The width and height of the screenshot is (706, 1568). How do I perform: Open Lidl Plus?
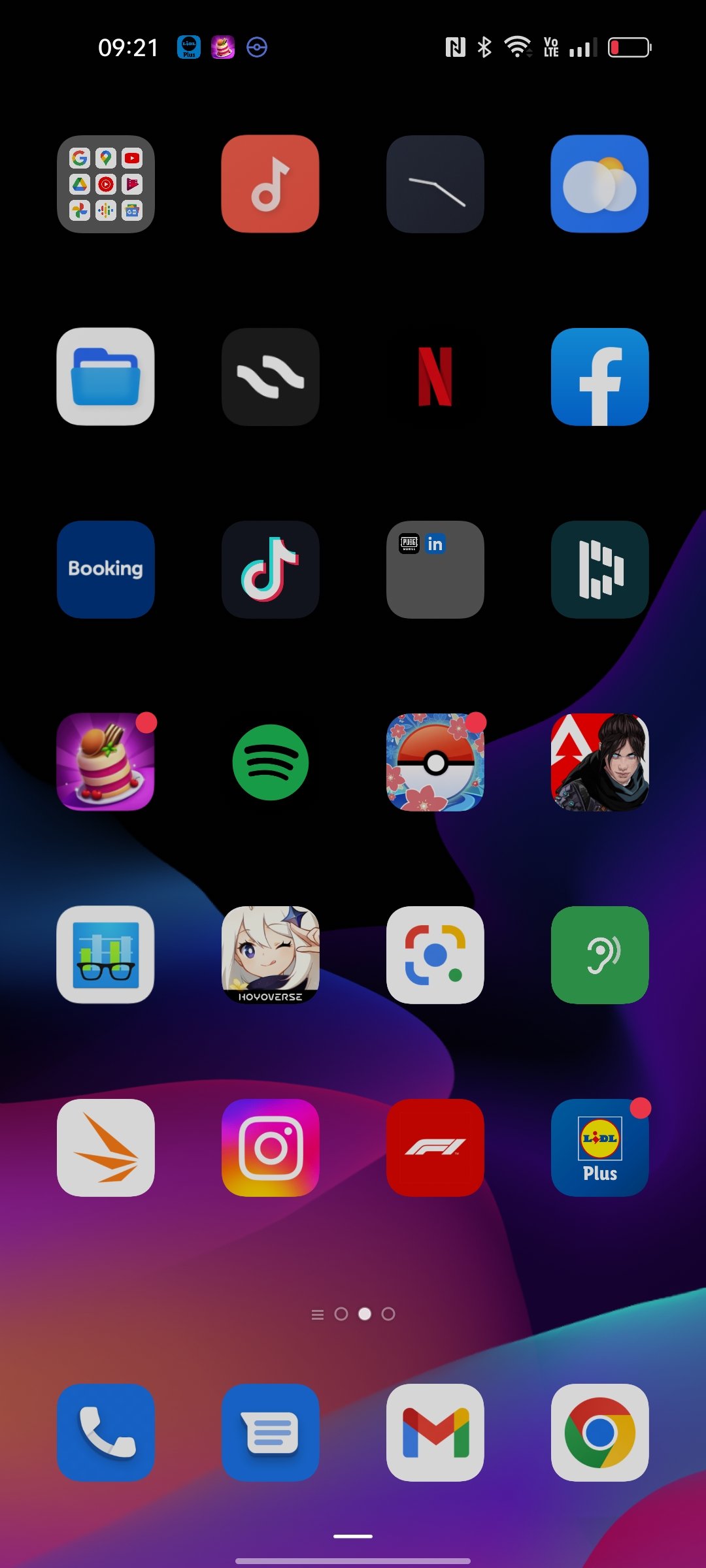[x=600, y=1148]
